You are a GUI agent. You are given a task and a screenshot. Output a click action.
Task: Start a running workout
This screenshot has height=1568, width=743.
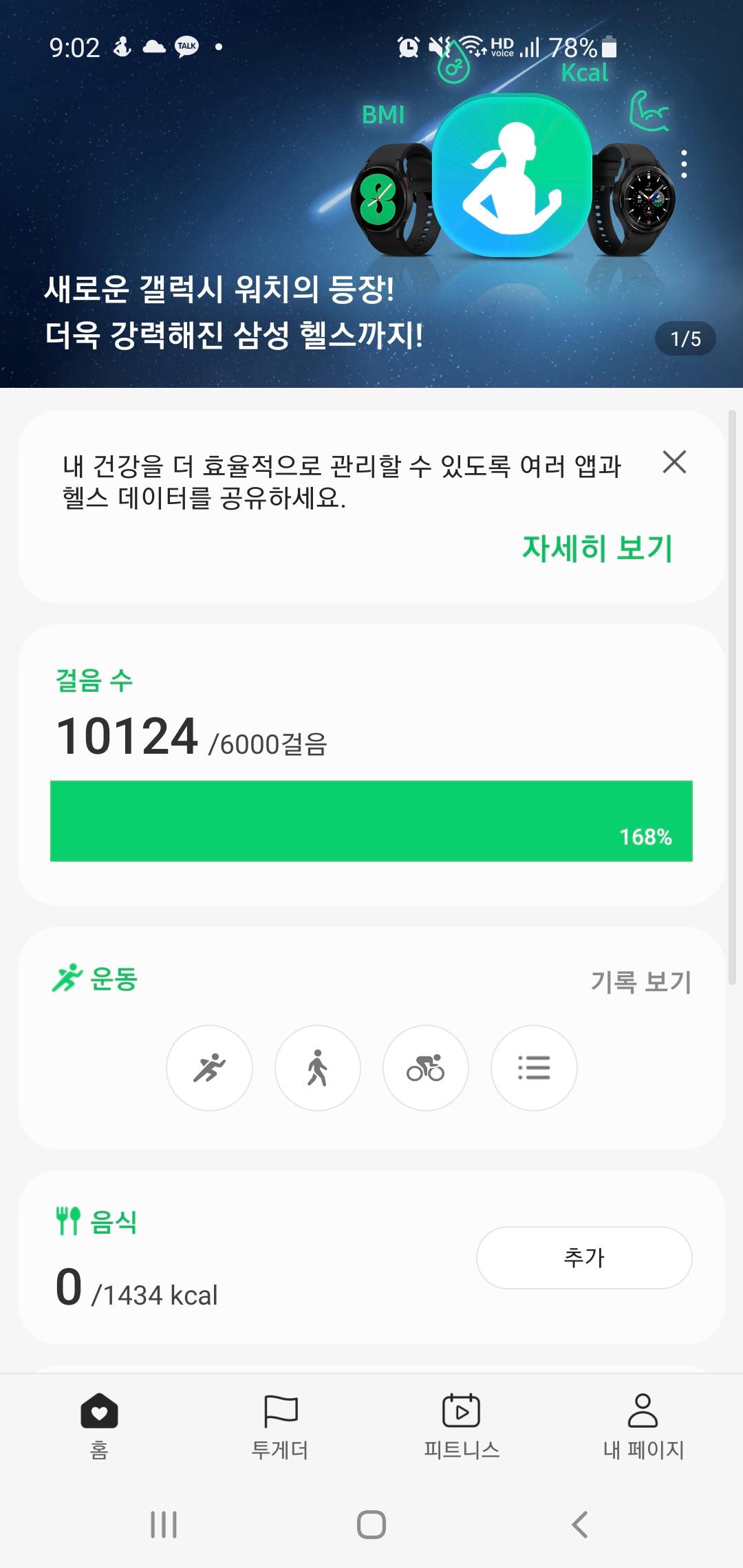pos(209,1068)
